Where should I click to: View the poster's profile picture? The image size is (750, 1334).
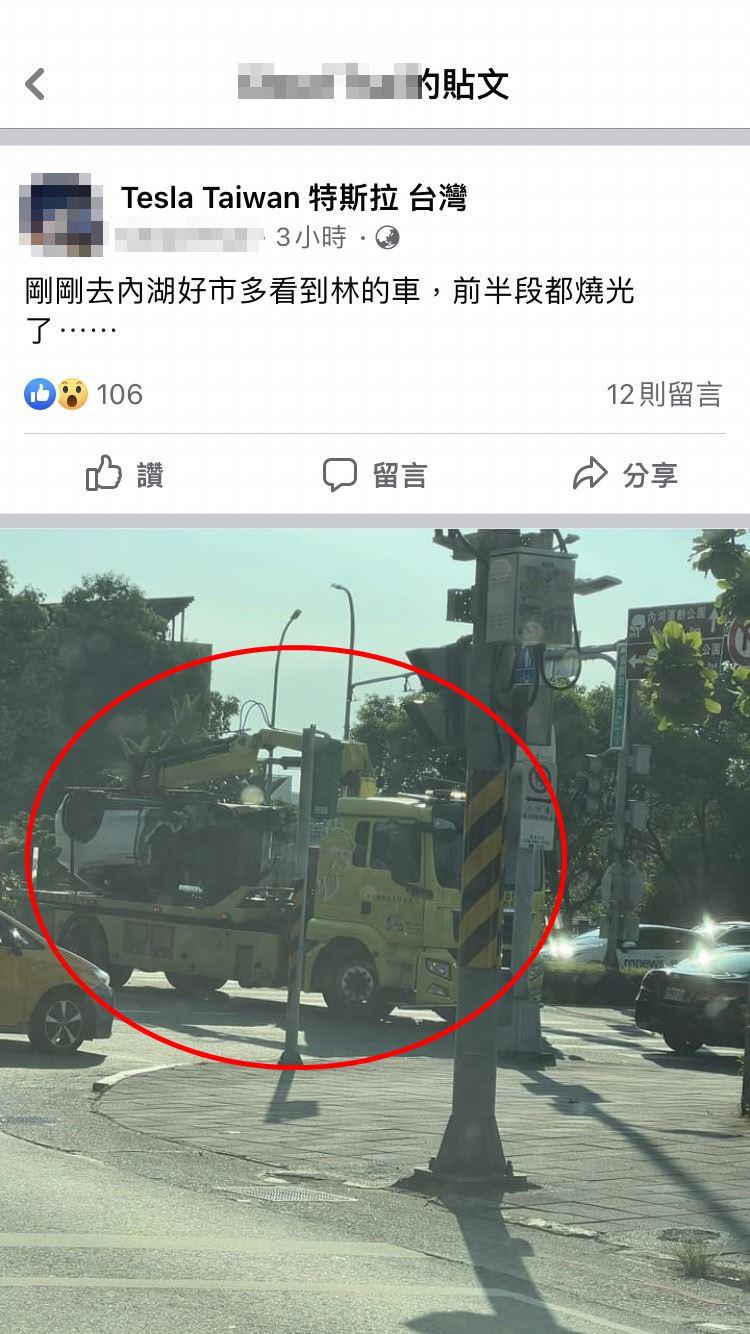click(x=60, y=215)
